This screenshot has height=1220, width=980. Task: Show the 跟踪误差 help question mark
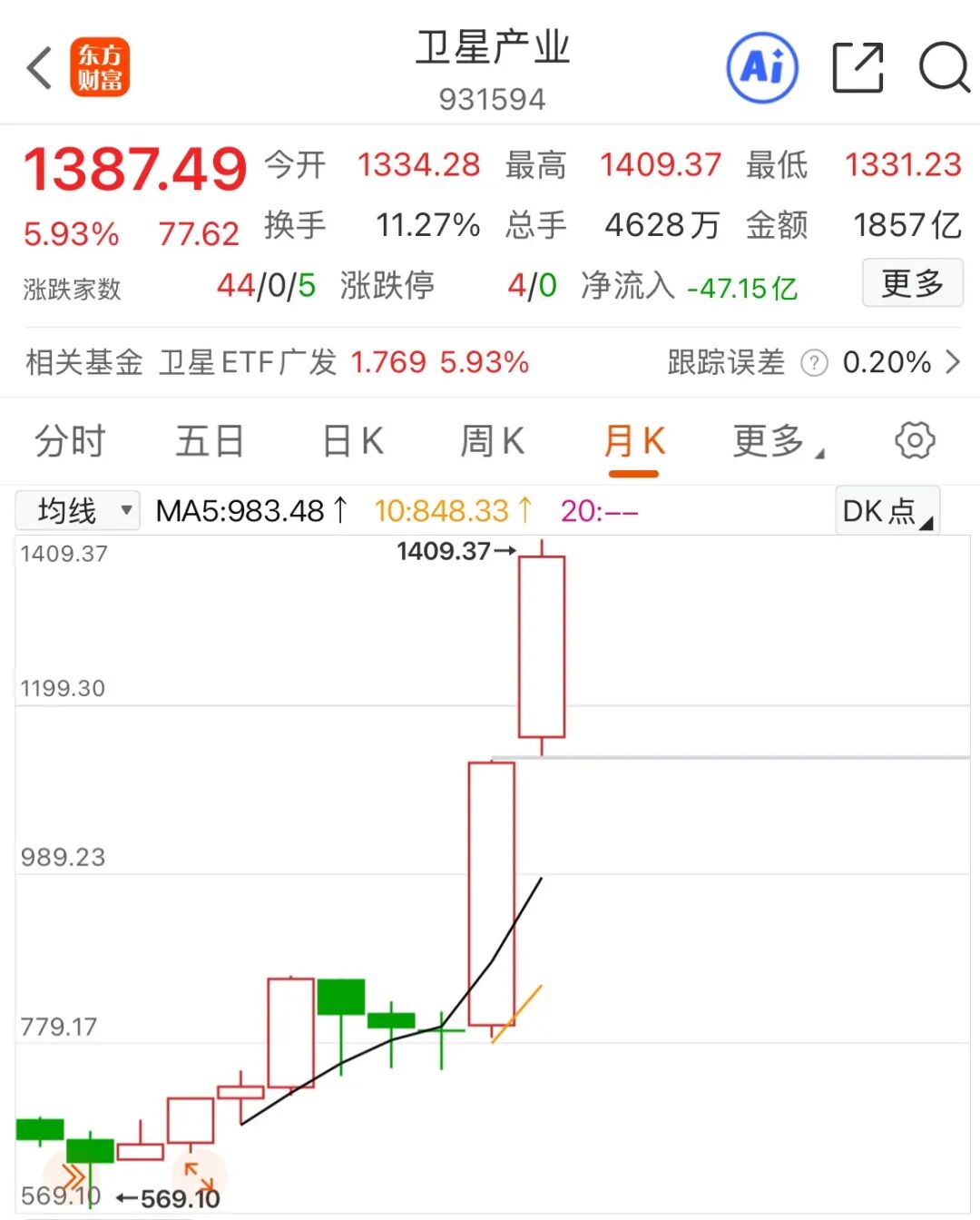[x=814, y=363]
